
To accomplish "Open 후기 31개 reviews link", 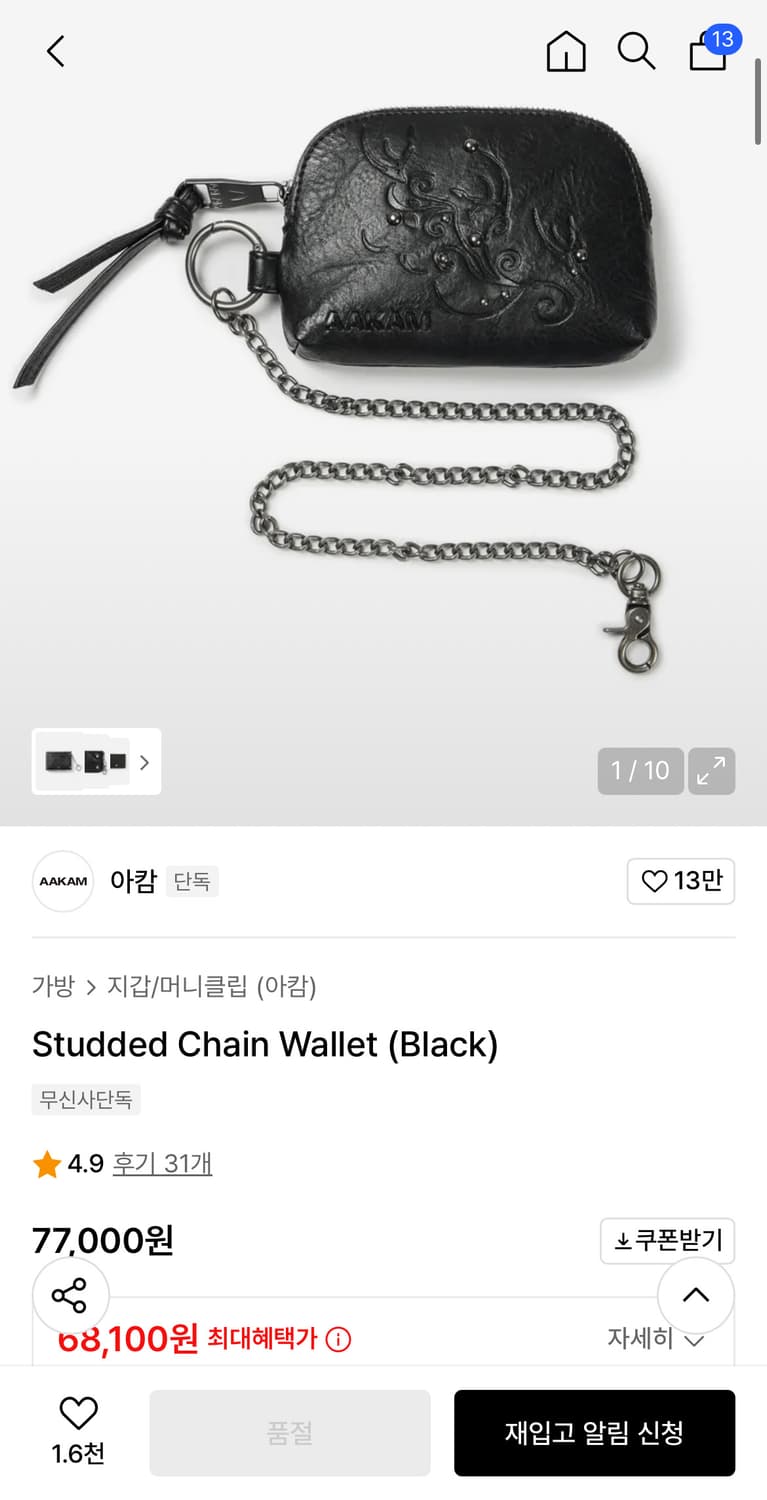I will pyautogui.click(x=162, y=1163).
